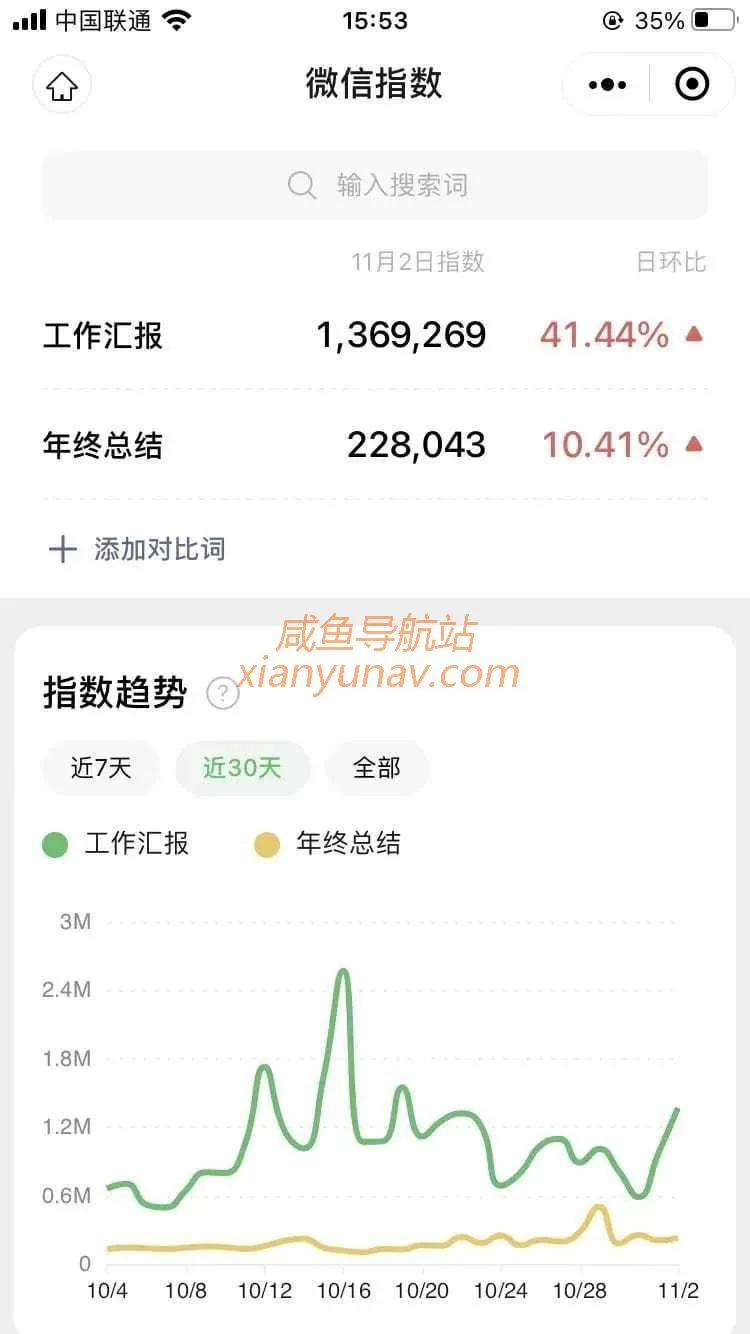
Task: Tap the magnifier search icon
Action: [x=300, y=185]
